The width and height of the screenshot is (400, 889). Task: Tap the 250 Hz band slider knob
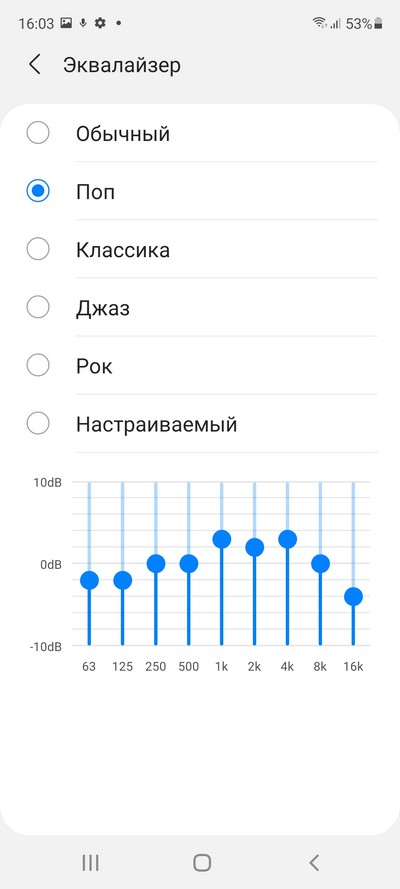(x=155, y=564)
